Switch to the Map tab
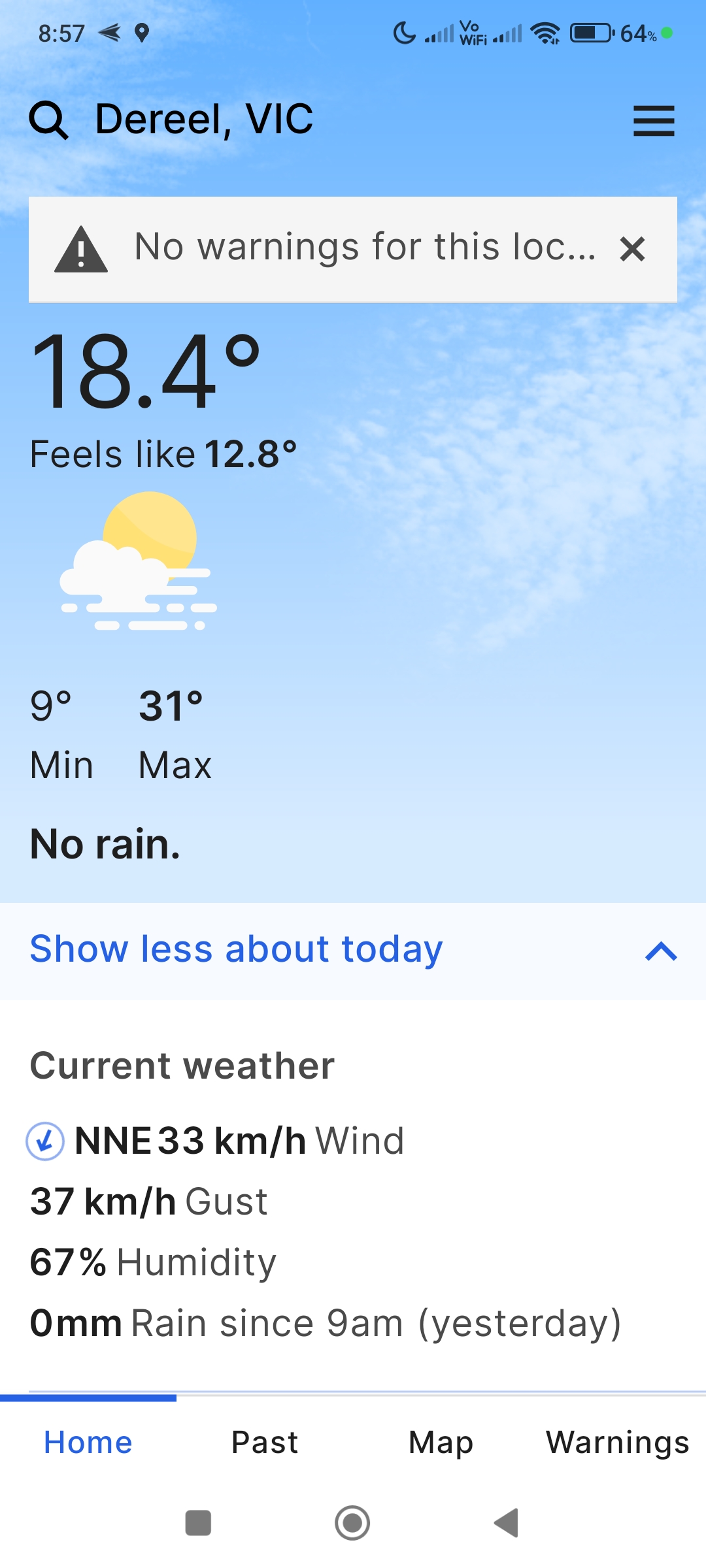The width and height of the screenshot is (706, 1568). [441, 1442]
